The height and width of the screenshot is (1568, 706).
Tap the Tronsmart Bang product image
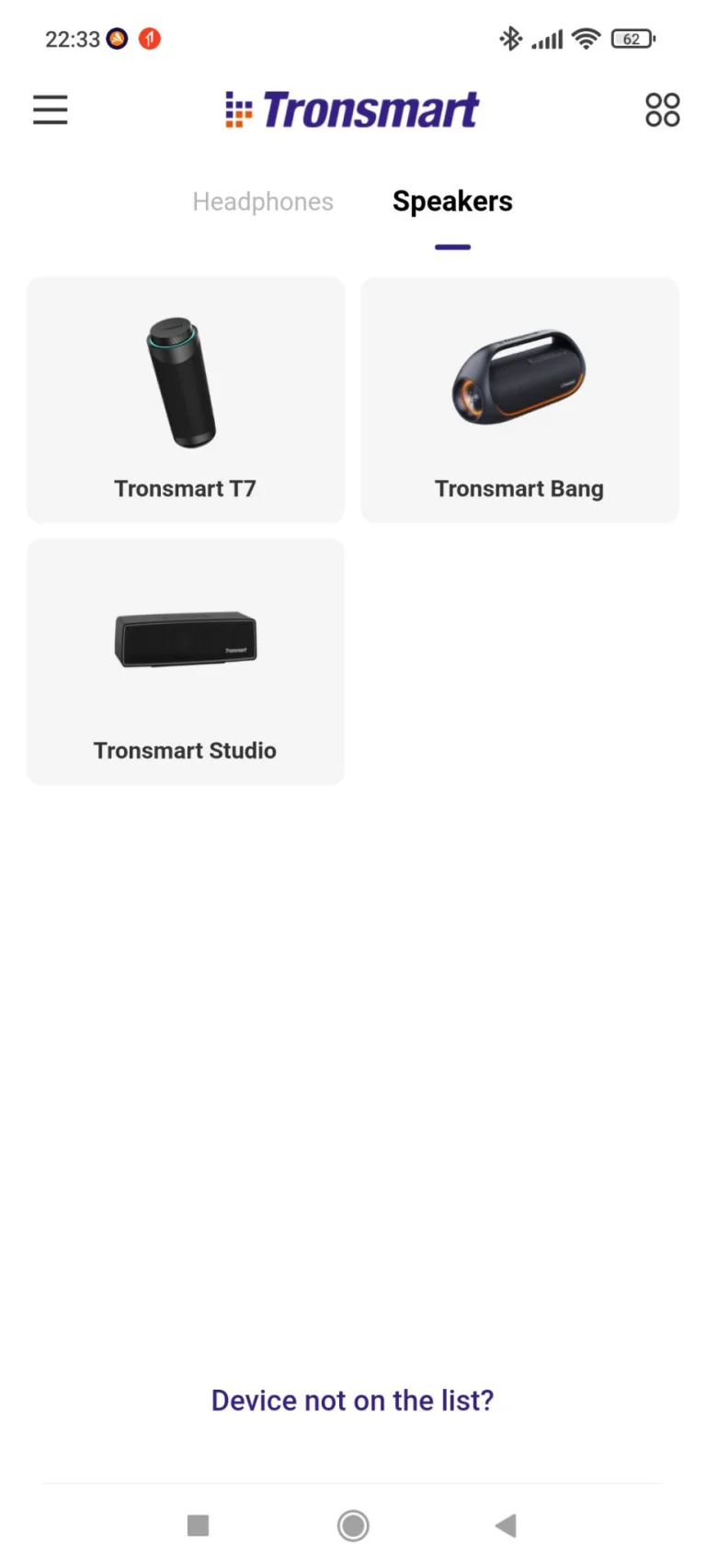[x=519, y=377]
